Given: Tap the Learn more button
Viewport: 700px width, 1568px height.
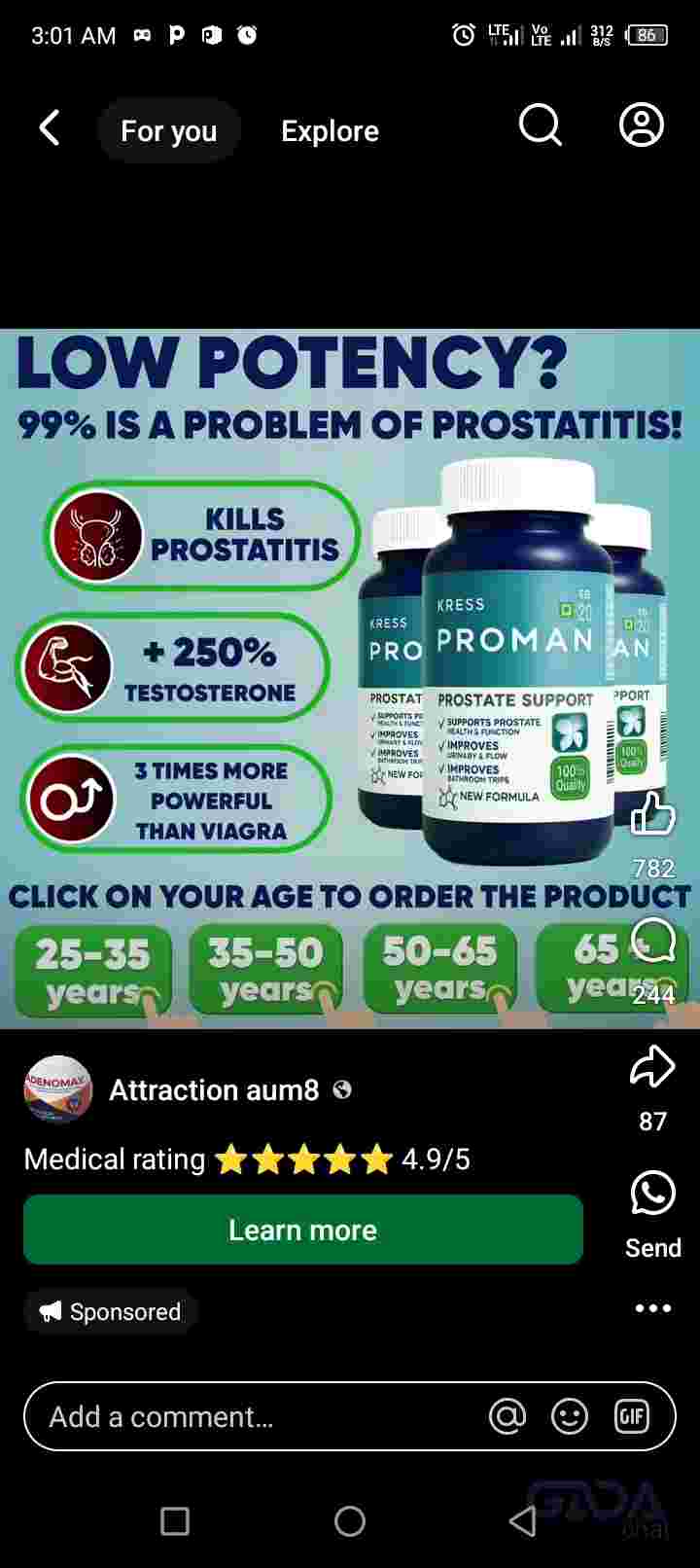Looking at the screenshot, I should (302, 1230).
